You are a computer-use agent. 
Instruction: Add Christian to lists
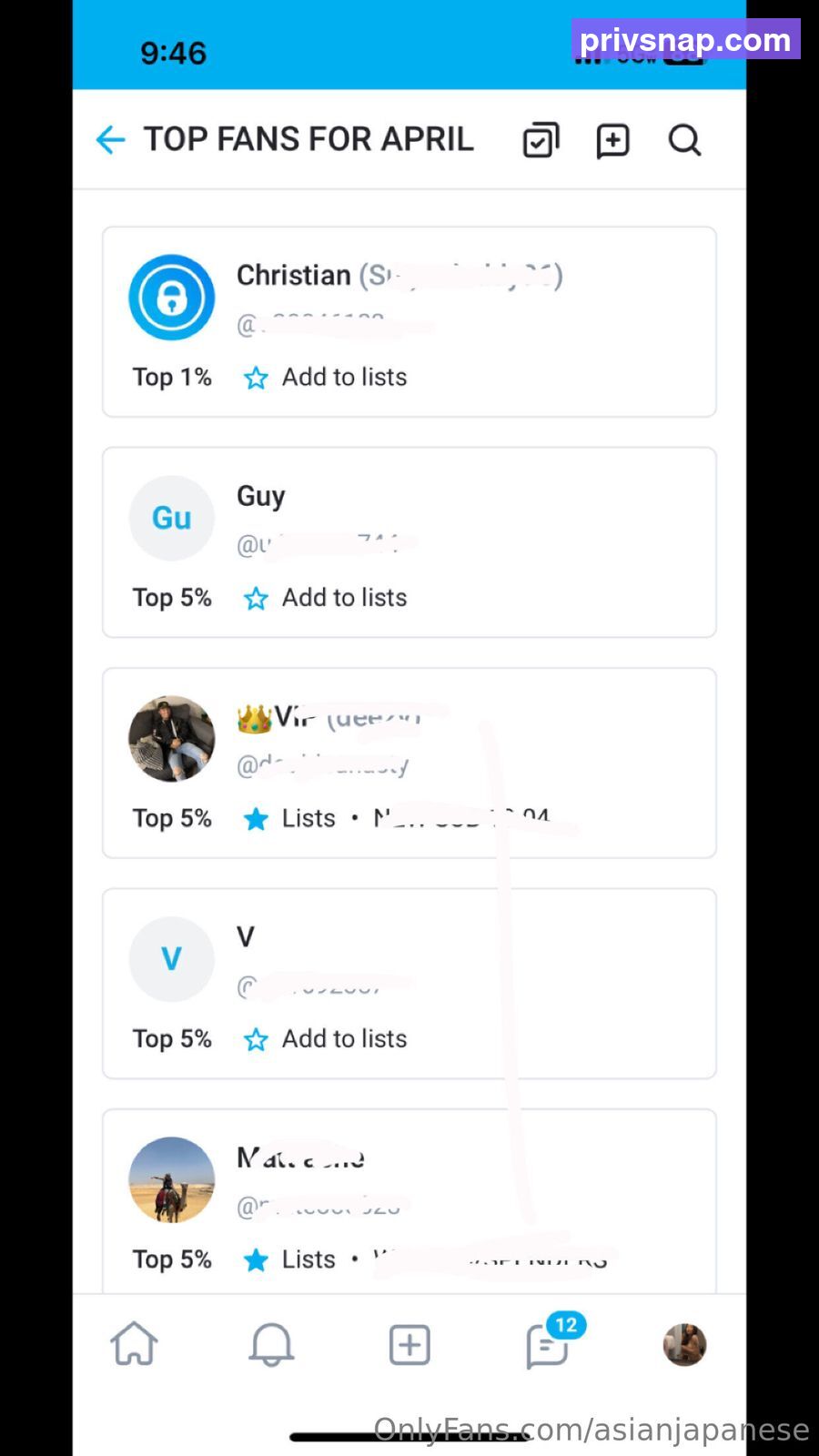pyautogui.click(x=325, y=378)
